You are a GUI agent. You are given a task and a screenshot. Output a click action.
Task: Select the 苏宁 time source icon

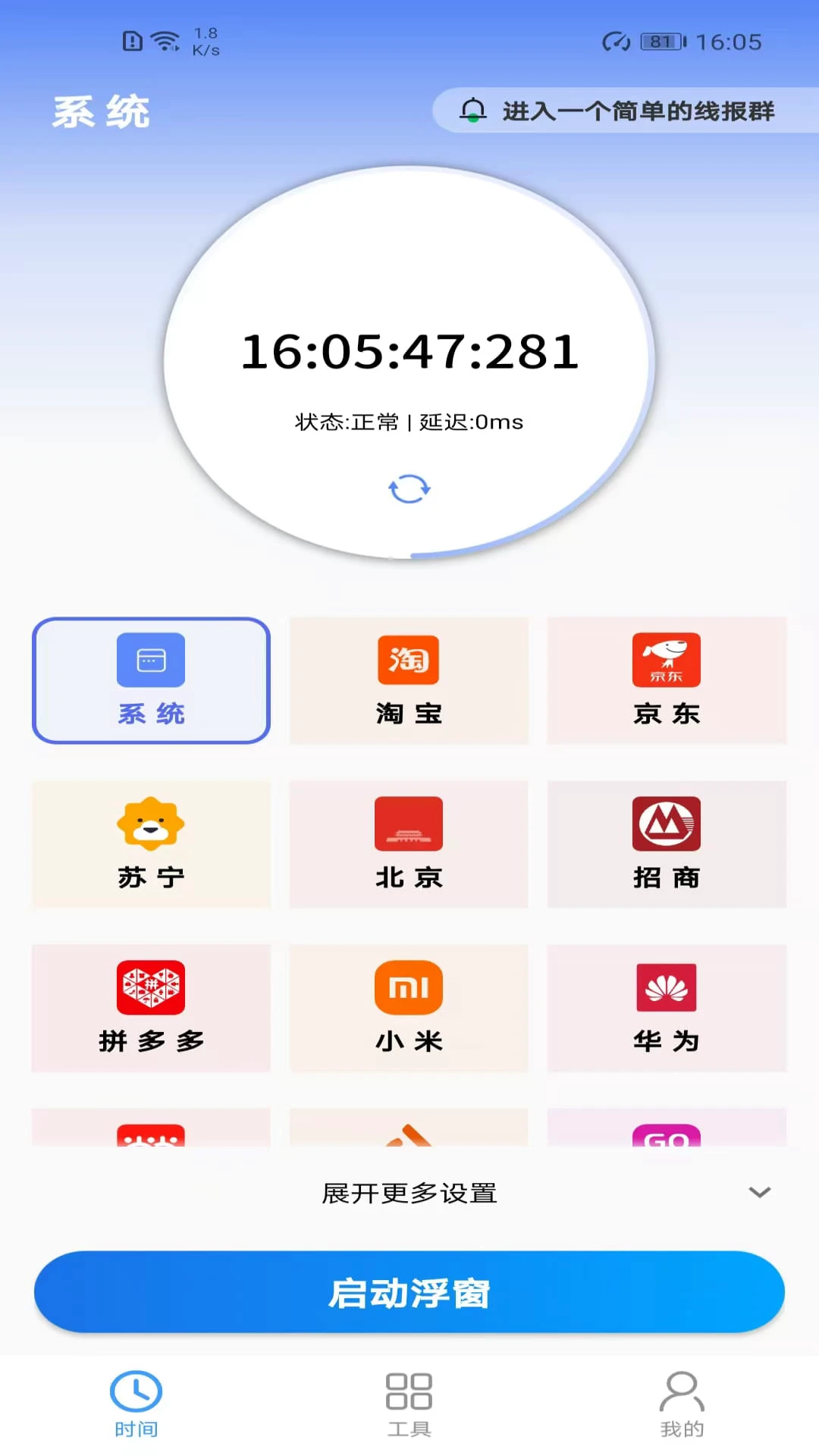151,844
